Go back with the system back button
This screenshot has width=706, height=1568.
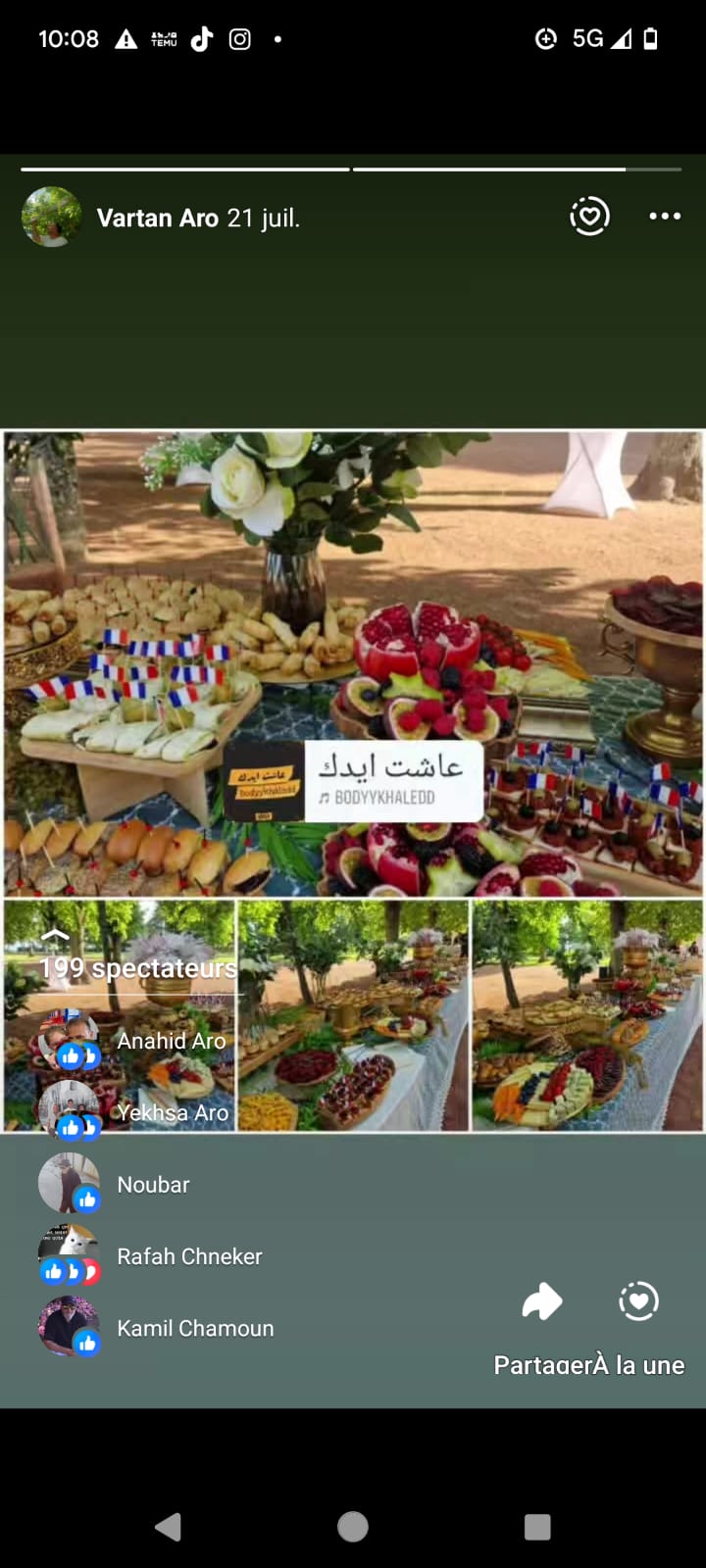[x=169, y=1526]
